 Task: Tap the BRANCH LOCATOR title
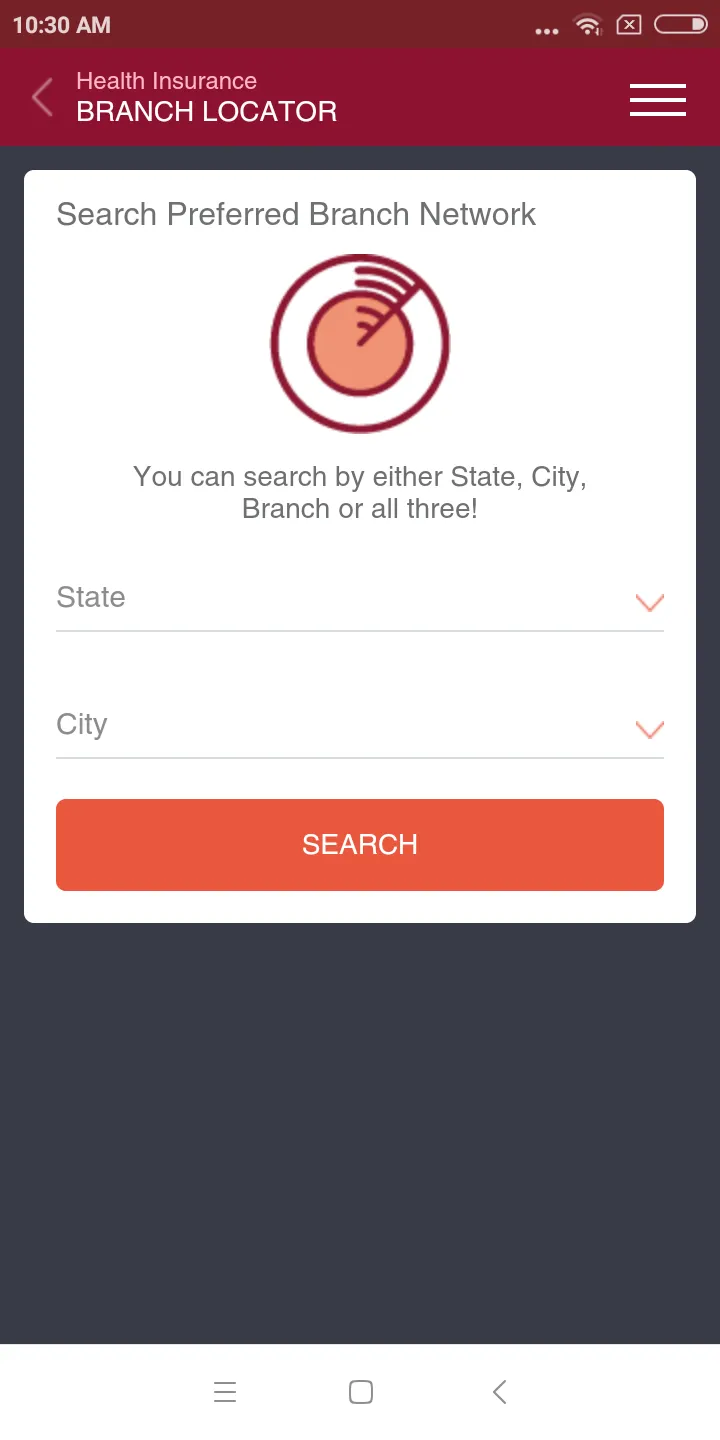(x=205, y=112)
